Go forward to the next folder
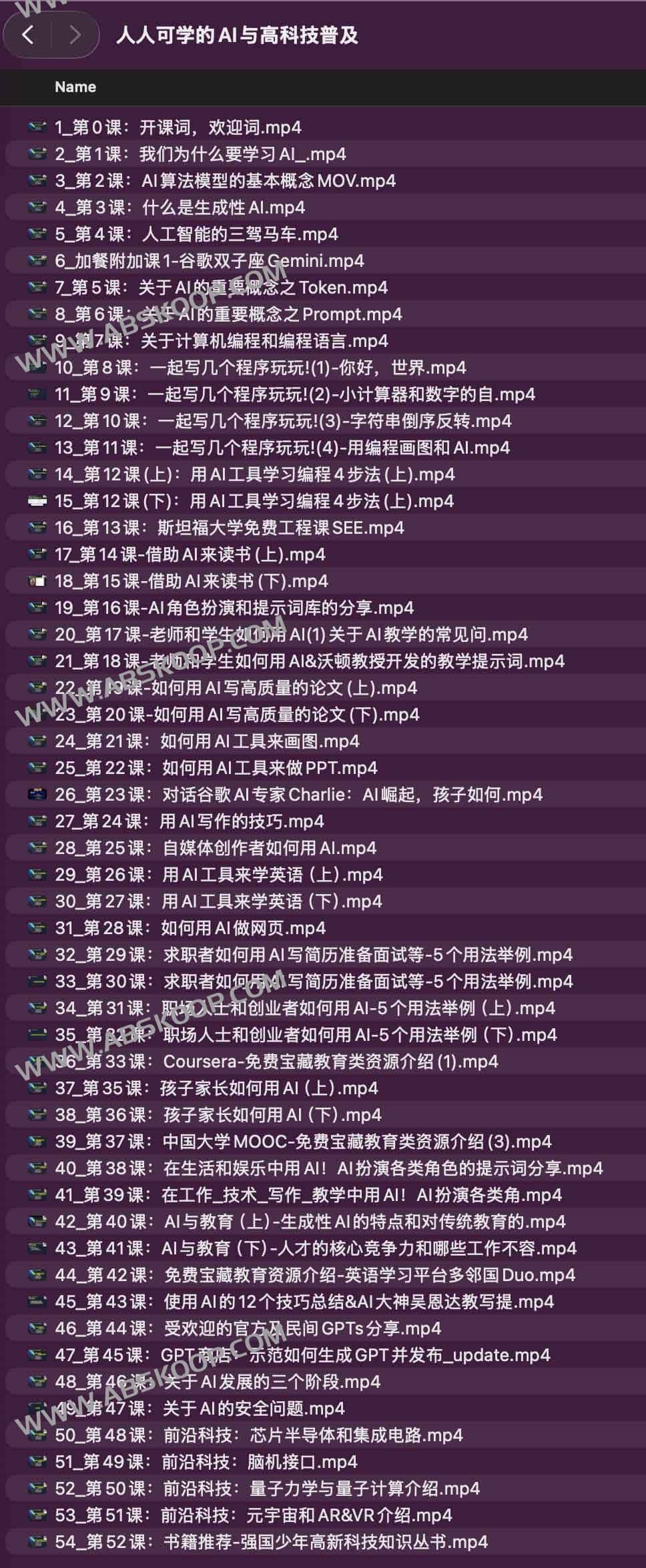 pos(74,35)
